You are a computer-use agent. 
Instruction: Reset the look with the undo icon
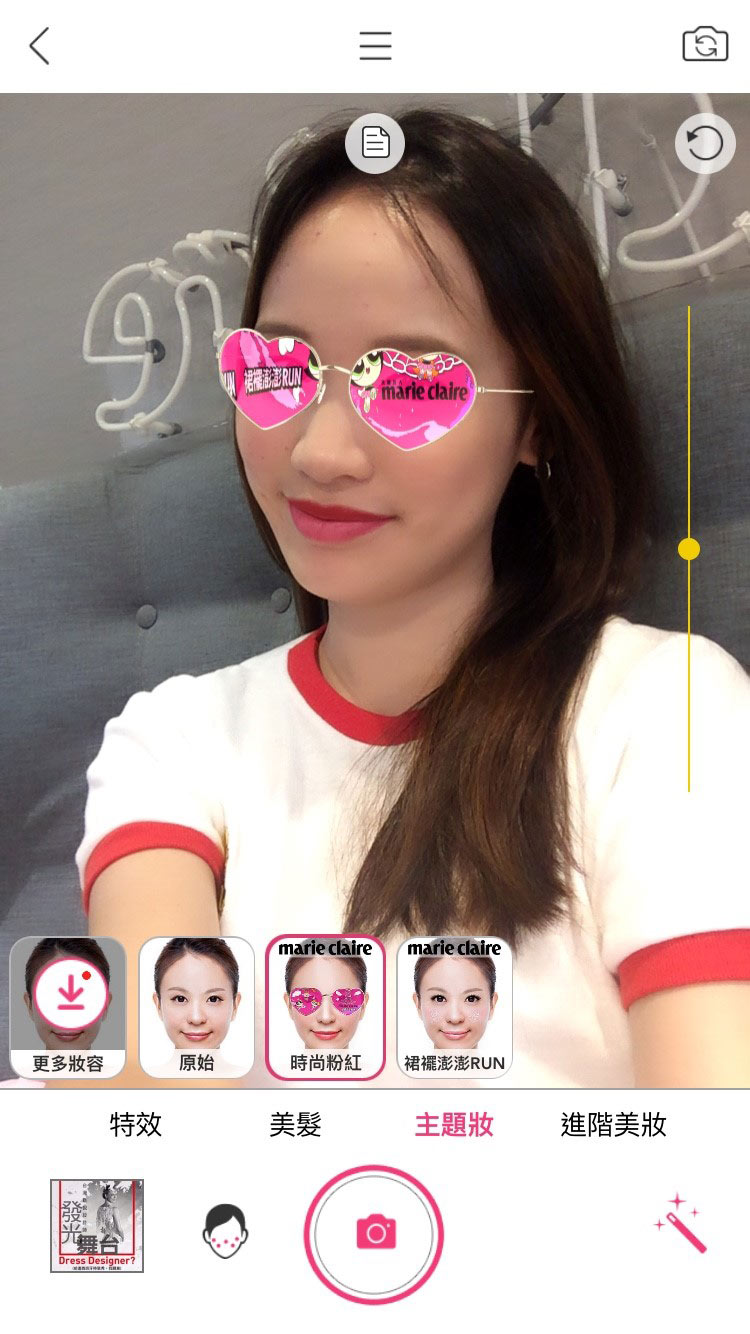pos(705,144)
